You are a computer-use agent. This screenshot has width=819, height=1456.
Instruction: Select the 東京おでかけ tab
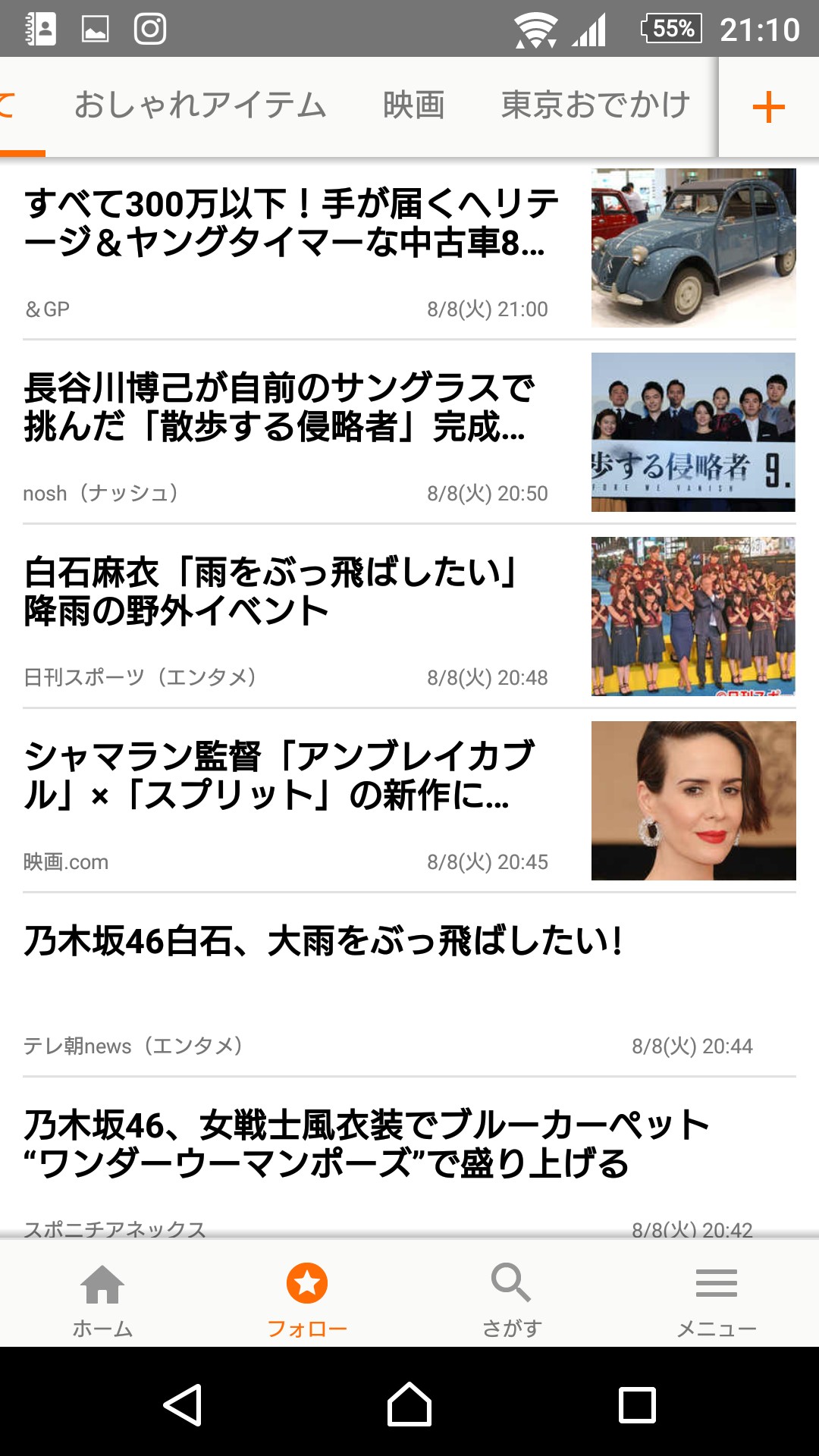(x=595, y=105)
